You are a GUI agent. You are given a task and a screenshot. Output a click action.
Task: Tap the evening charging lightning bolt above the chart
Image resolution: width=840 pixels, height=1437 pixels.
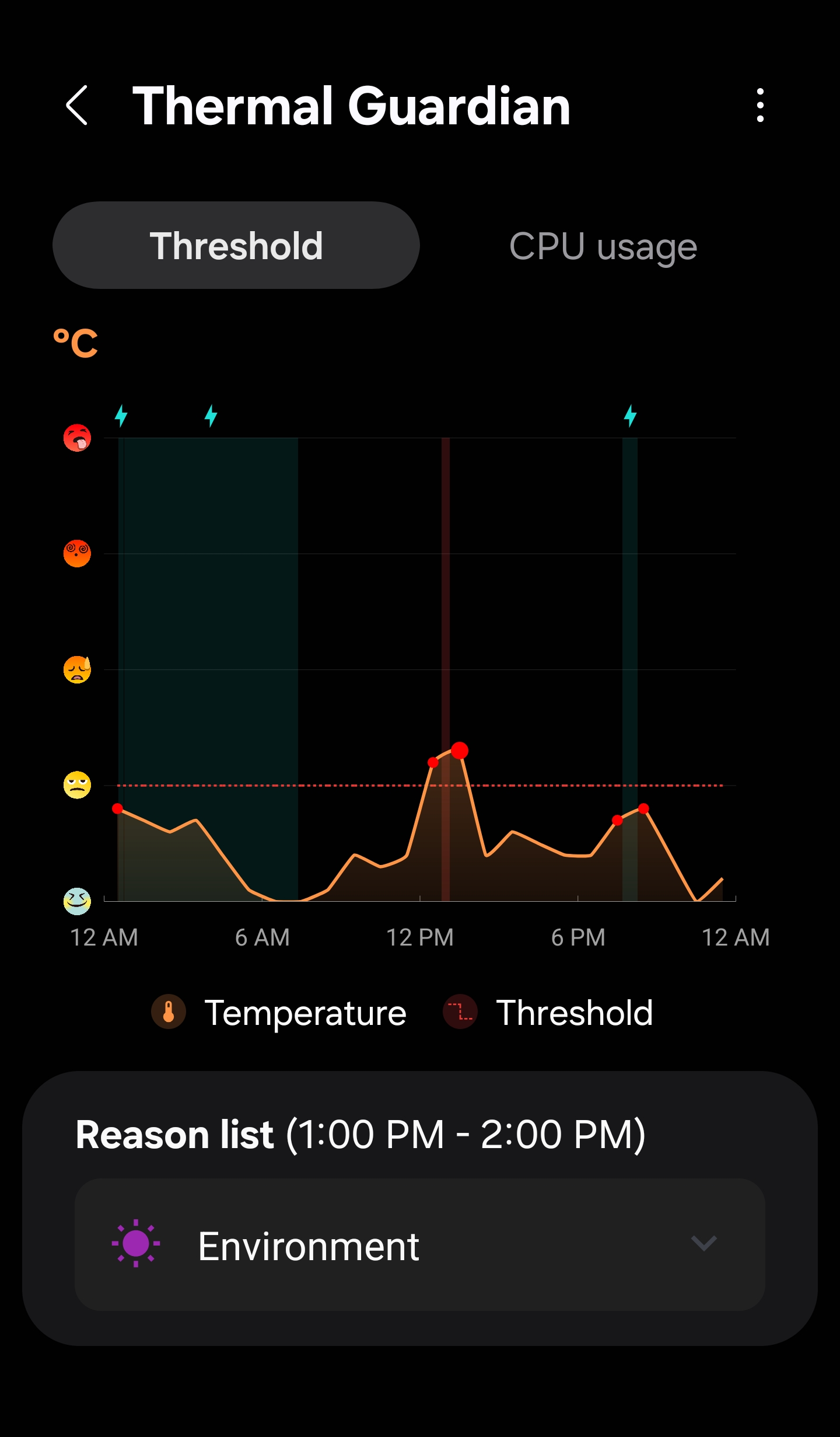point(630,416)
